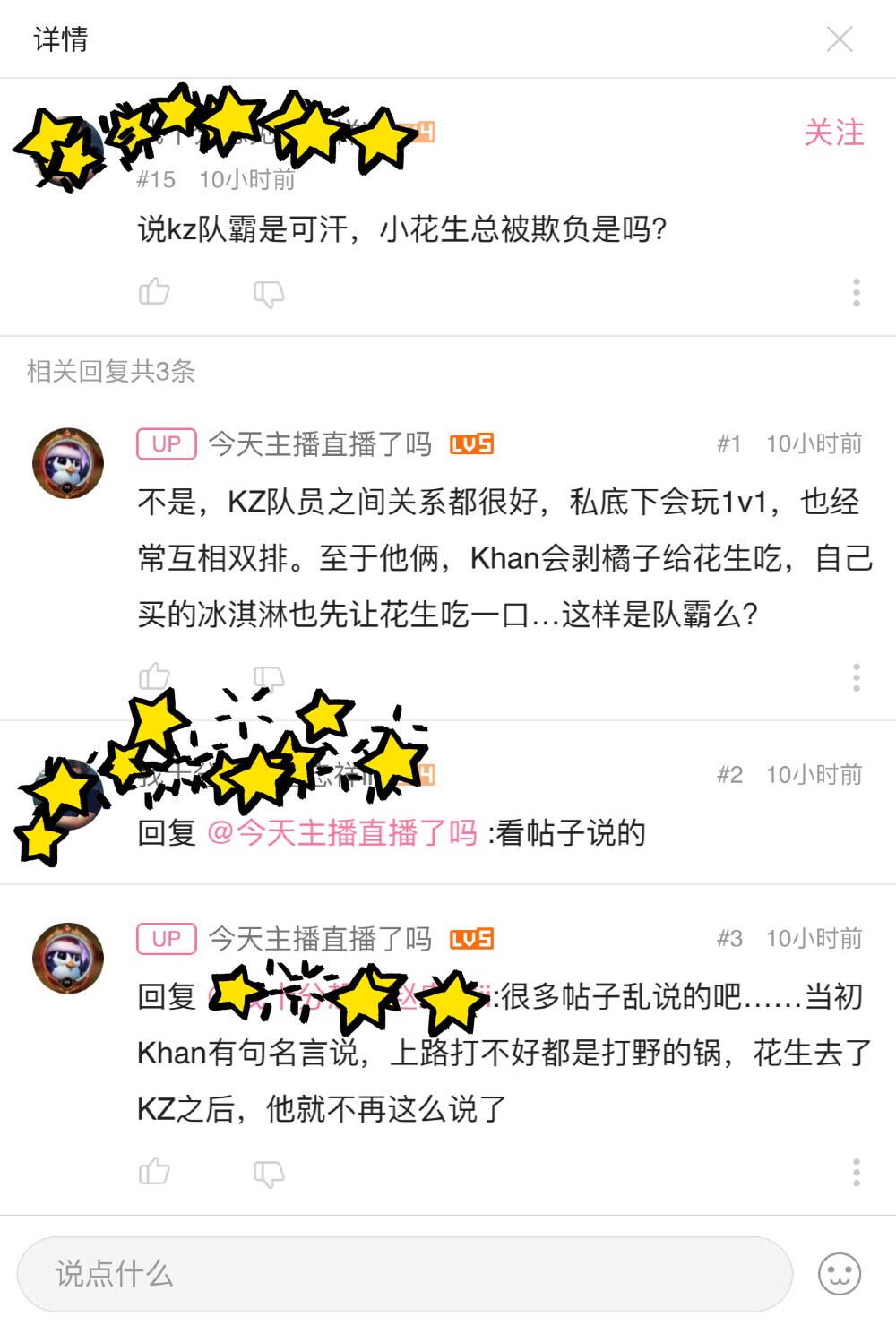
Task: Open the @今天主播直播了吗 mention link in reply #2
Action: (342, 833)
